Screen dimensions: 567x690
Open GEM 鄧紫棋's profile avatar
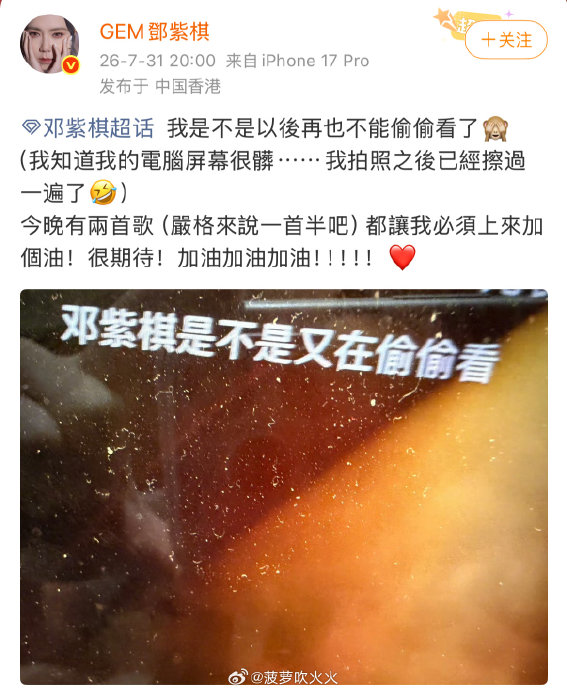pos(50,44)
